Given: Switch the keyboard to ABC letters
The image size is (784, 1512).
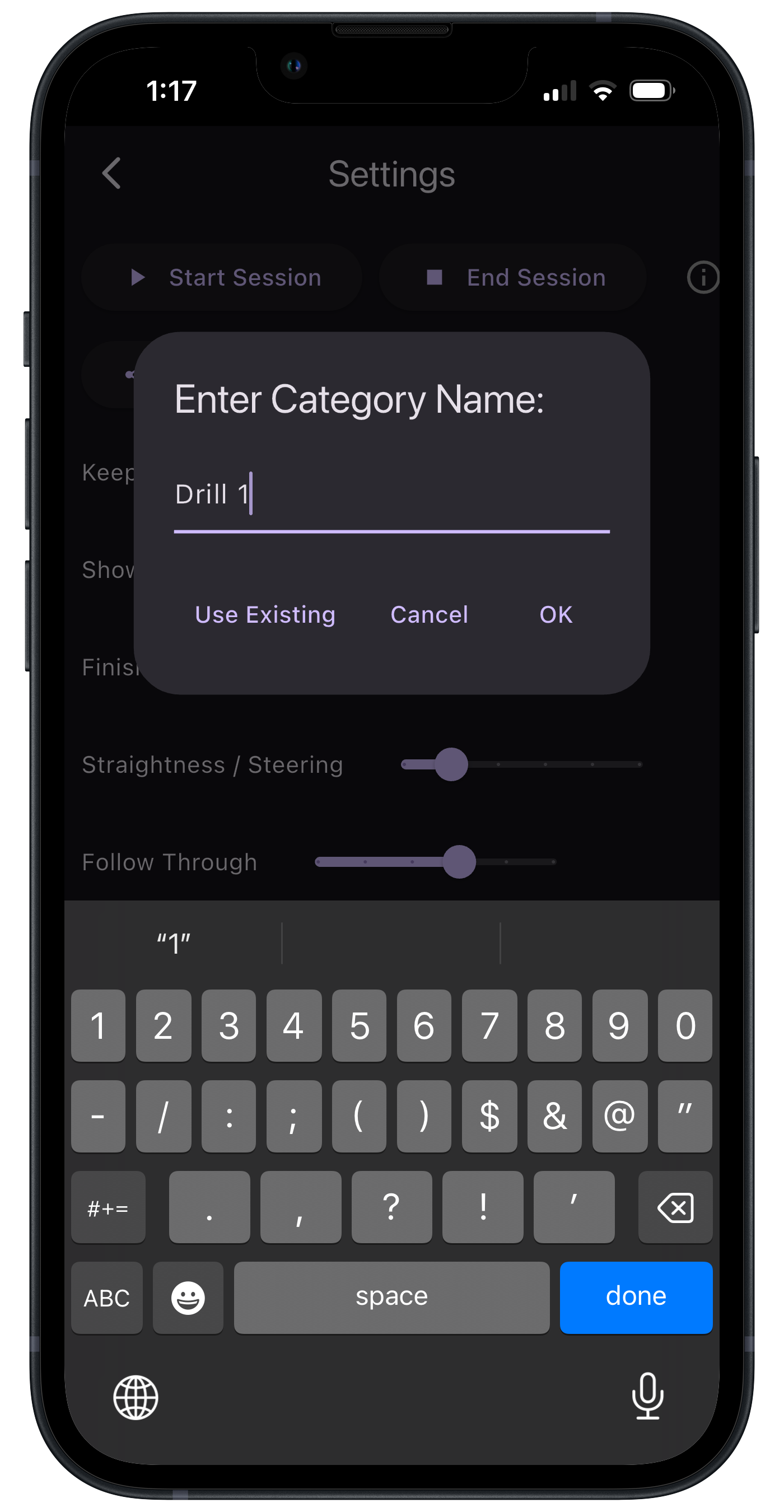Looking at the screenshot, I should (106, 1298).
